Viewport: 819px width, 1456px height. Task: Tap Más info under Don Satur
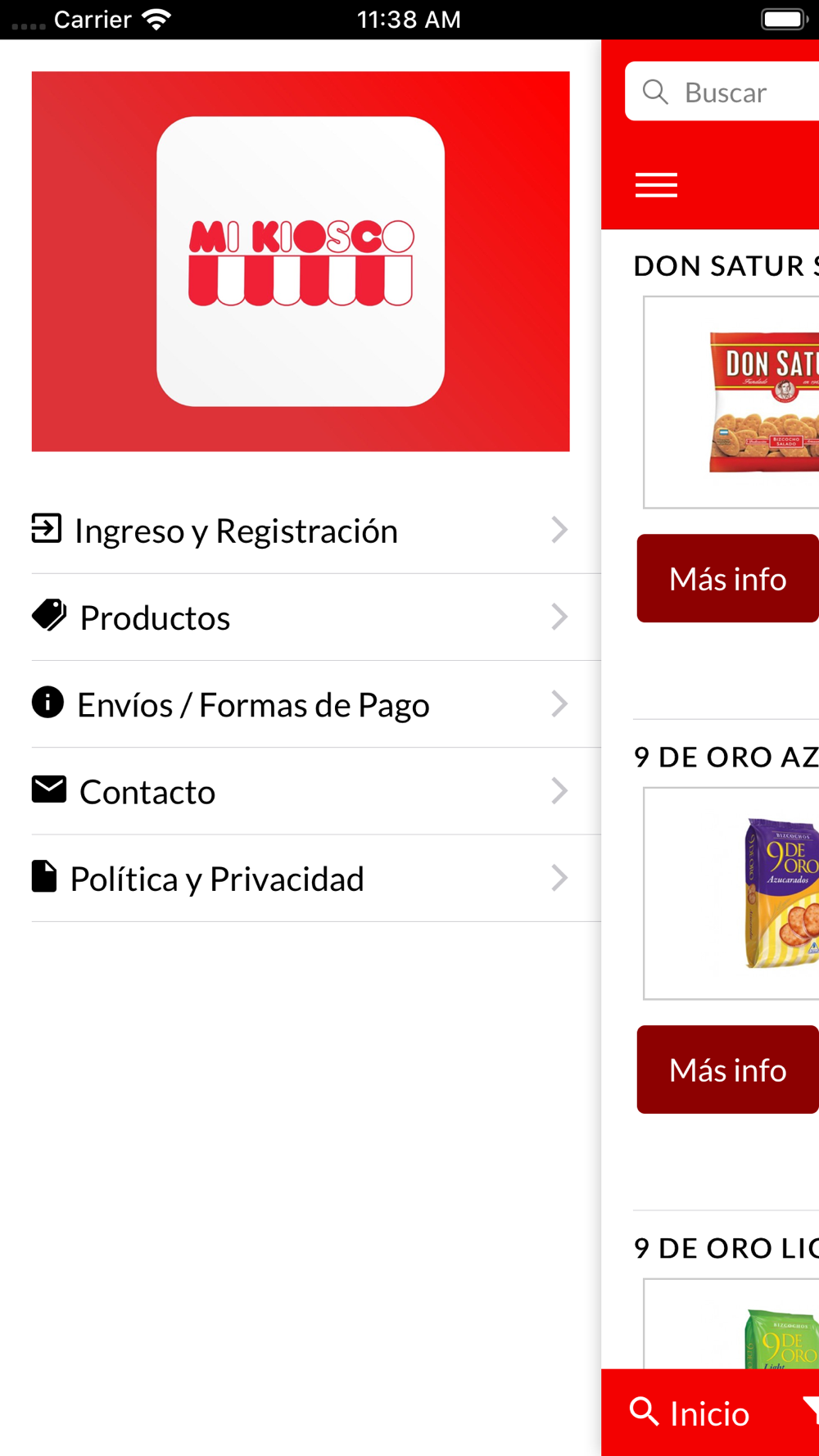tap(728, 578)
